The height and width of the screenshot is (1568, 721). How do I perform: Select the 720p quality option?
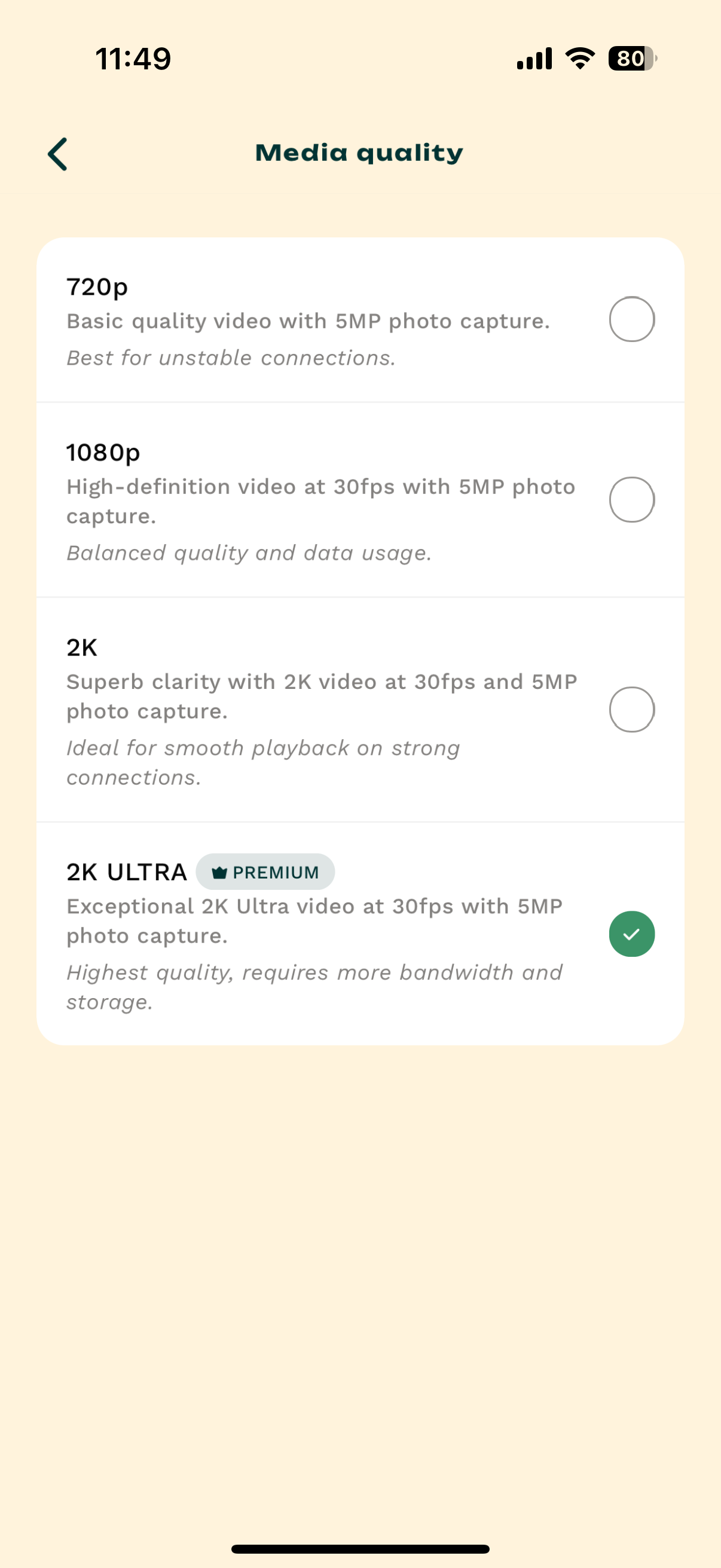pyautogui.click(x=631, y=319)
